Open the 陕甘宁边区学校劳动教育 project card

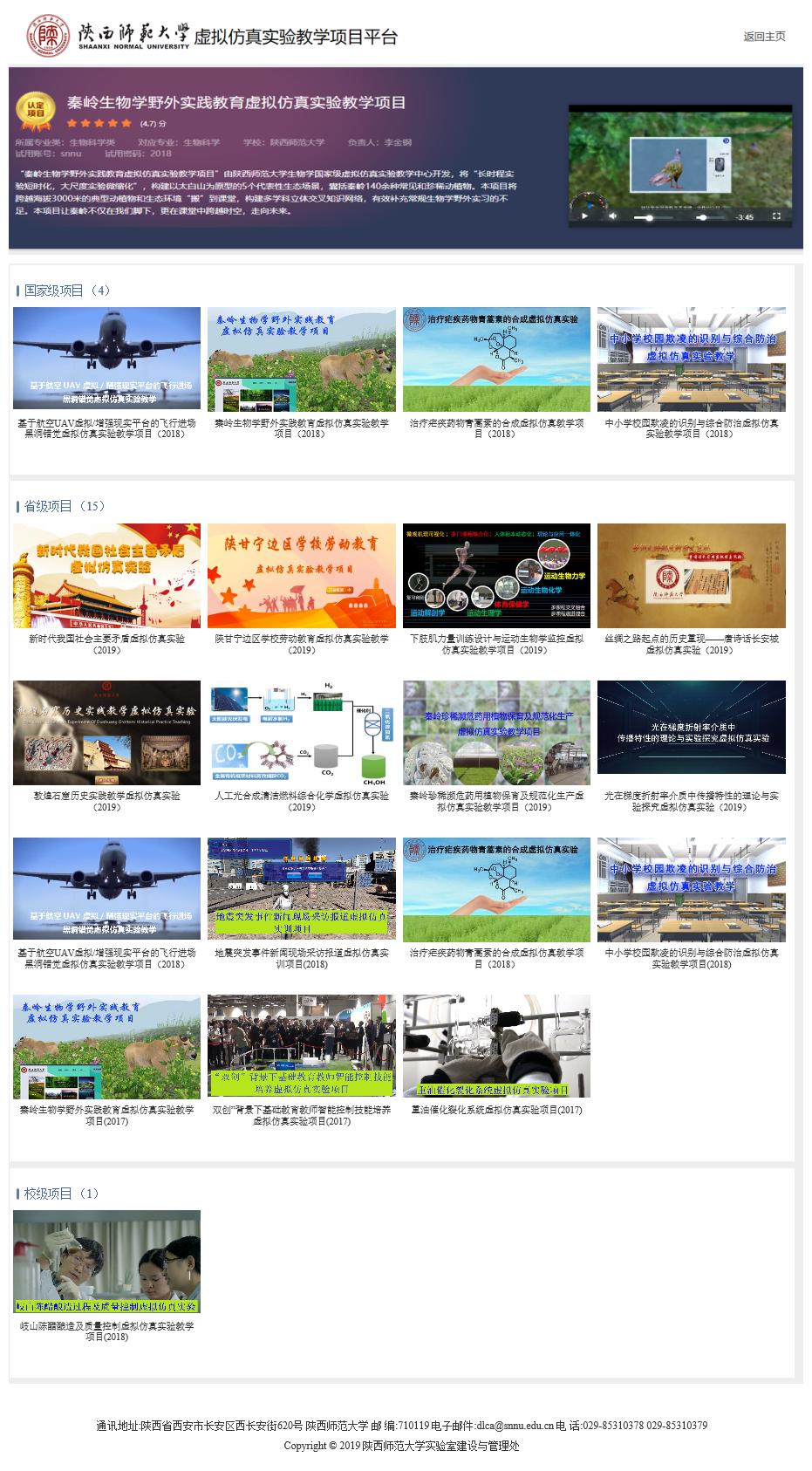click(x=301, y=575)
